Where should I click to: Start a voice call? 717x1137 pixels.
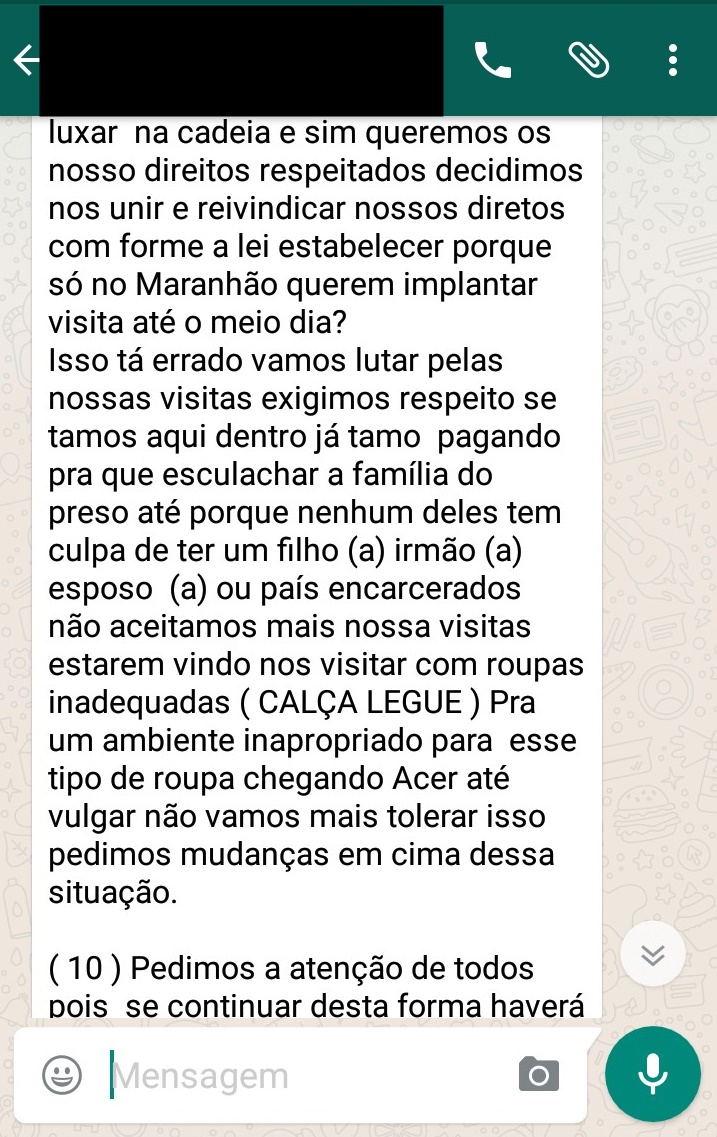click(492, 62)
